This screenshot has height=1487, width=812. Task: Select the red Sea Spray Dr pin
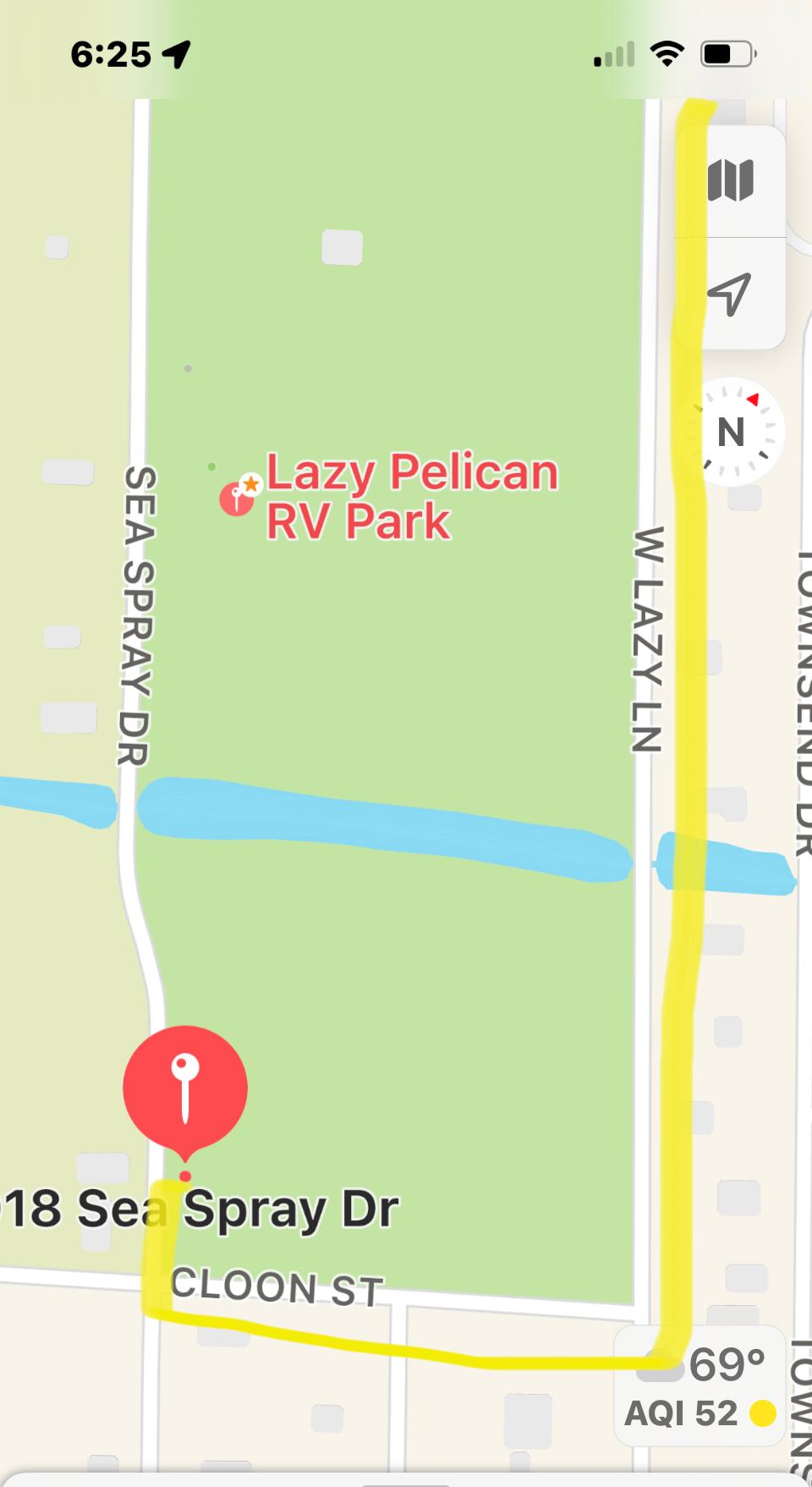(185, 1089)
